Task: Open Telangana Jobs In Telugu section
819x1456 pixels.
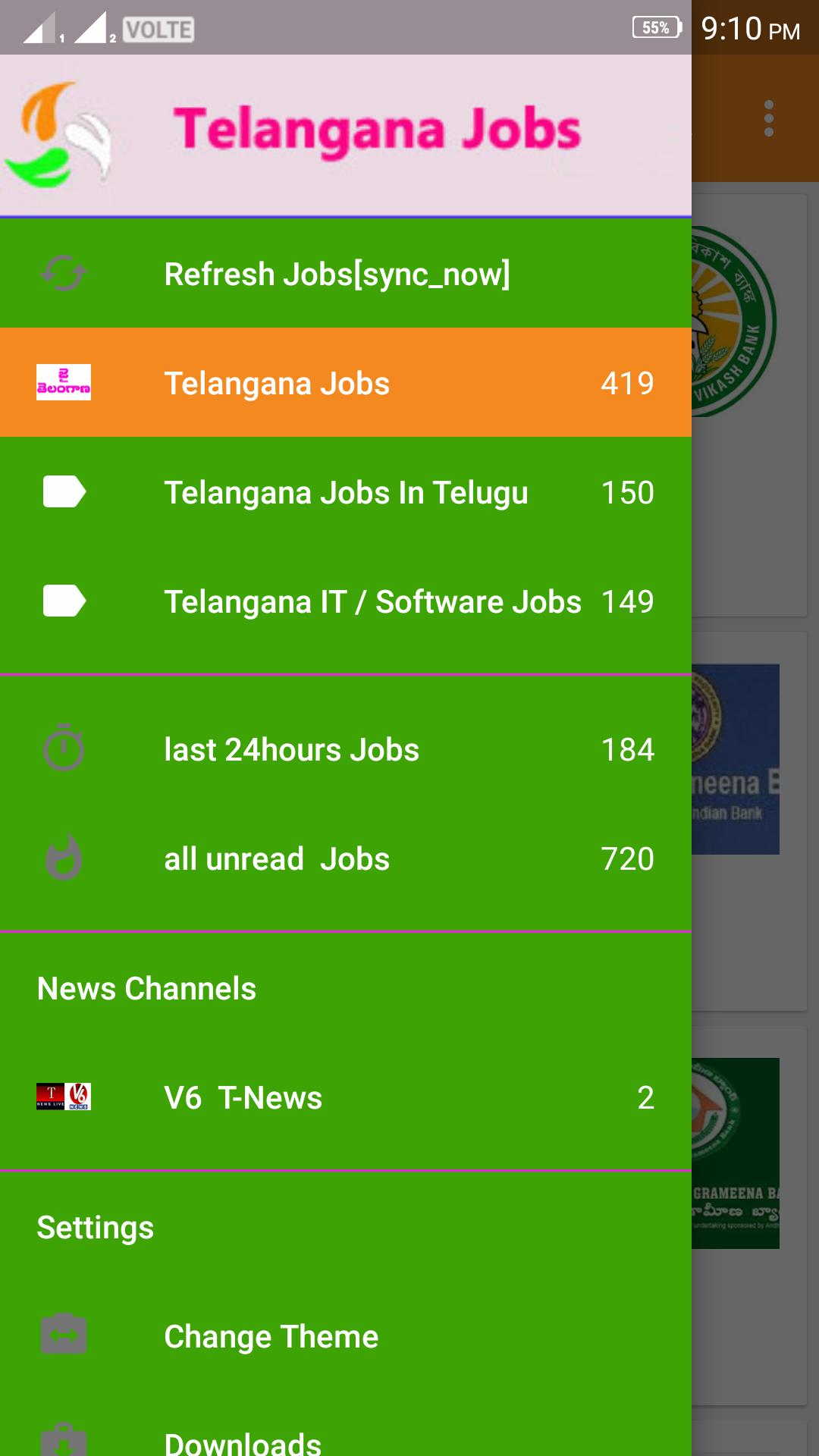Action: click(x=347, y=491)
